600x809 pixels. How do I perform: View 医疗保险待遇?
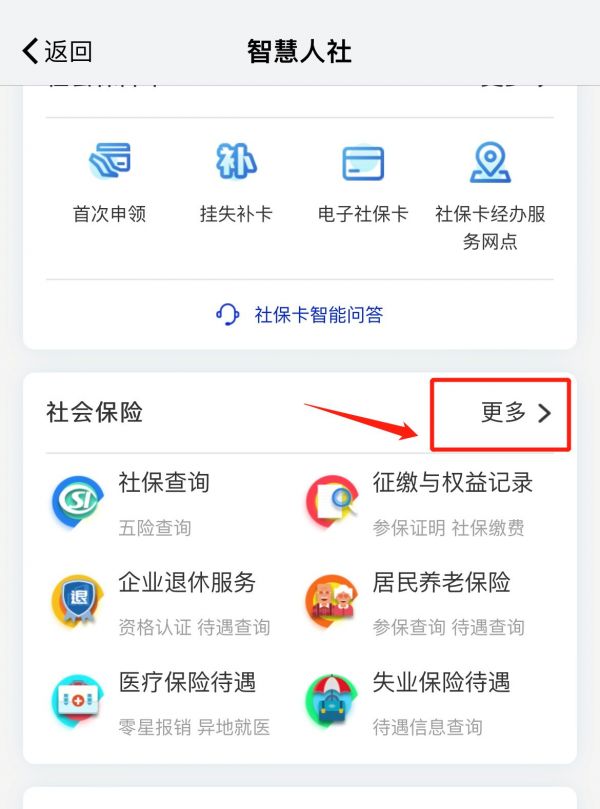point(160,703)
